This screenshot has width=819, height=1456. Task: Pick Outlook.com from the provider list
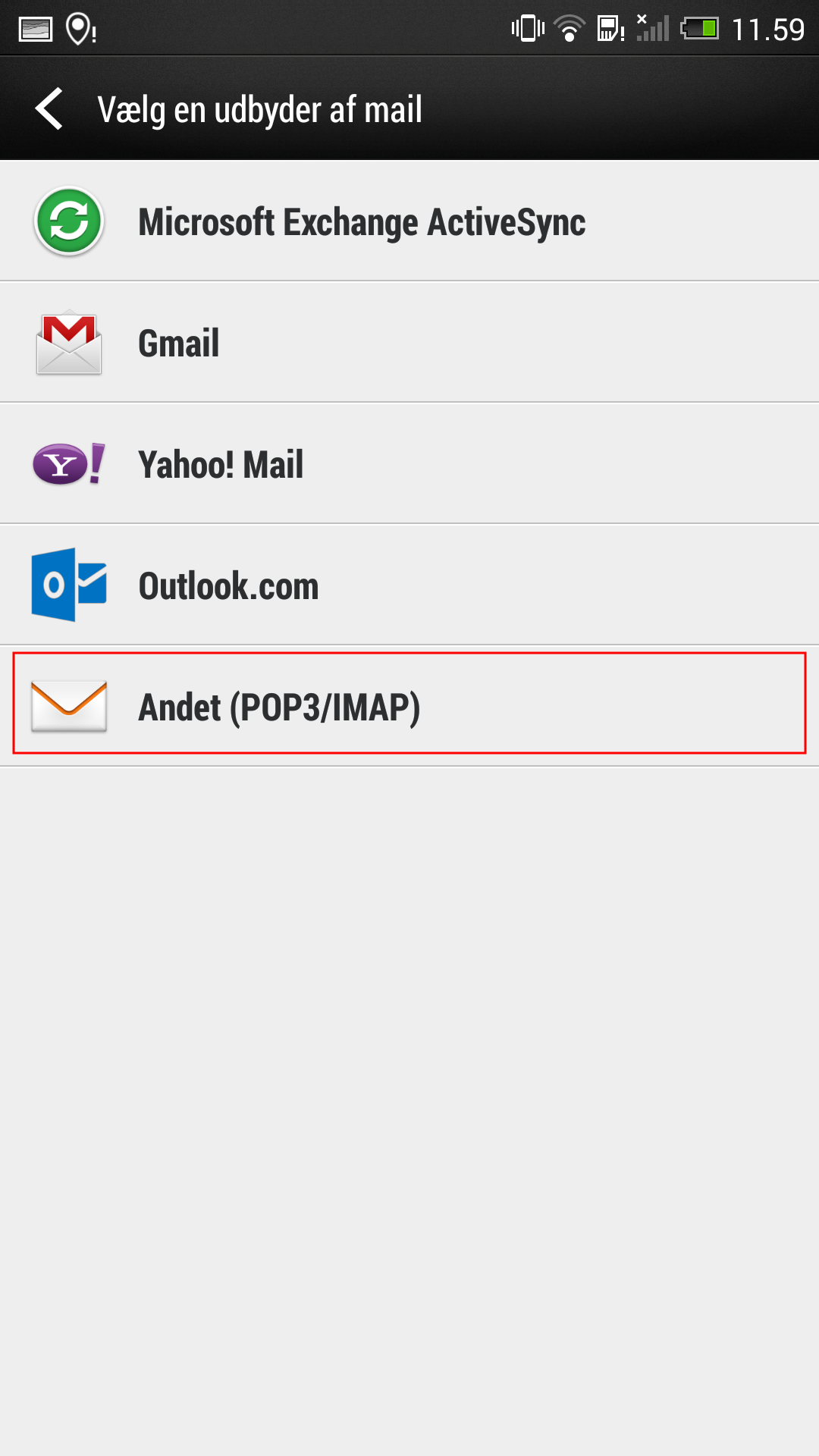(x=409, y=585)
